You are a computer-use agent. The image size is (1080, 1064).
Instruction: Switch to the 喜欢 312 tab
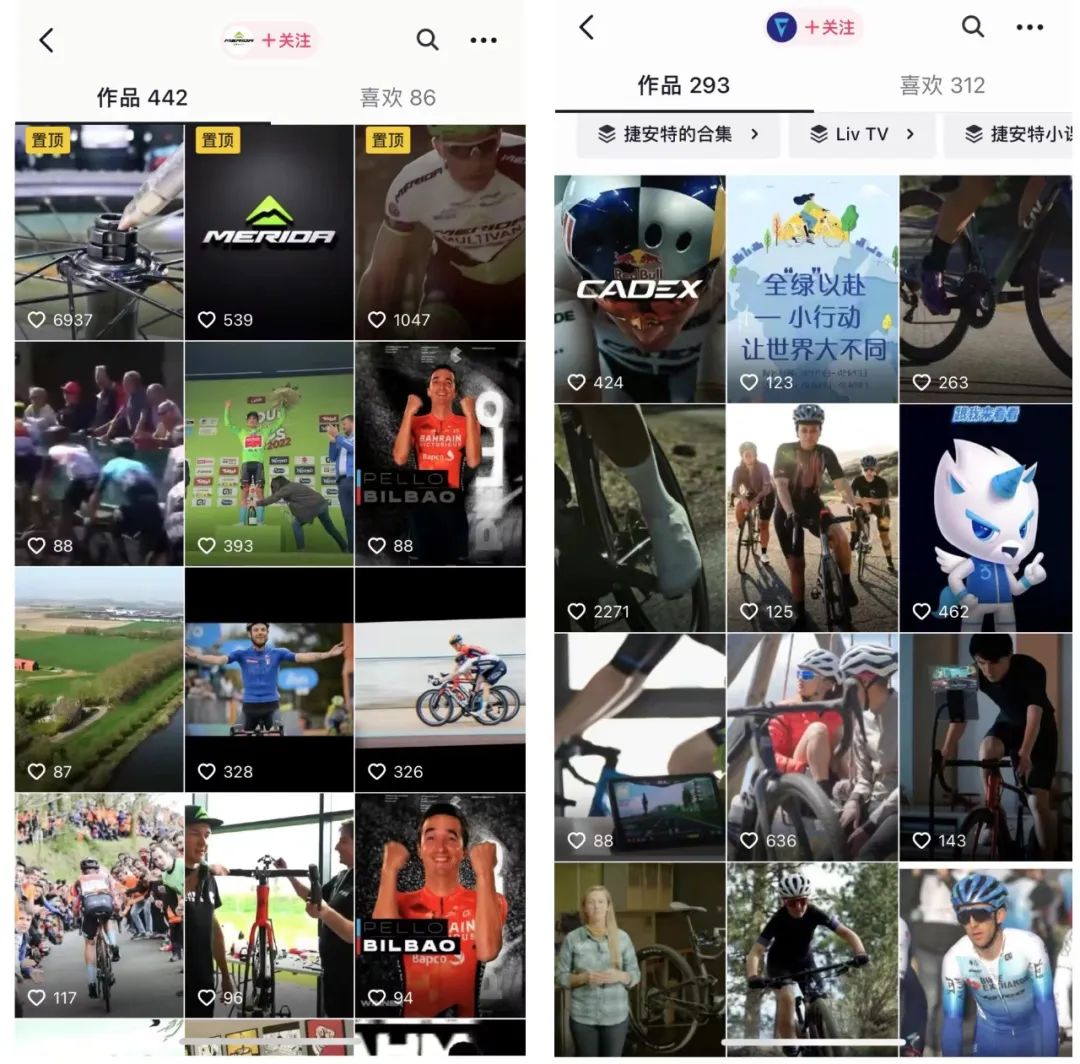point(941,86)
